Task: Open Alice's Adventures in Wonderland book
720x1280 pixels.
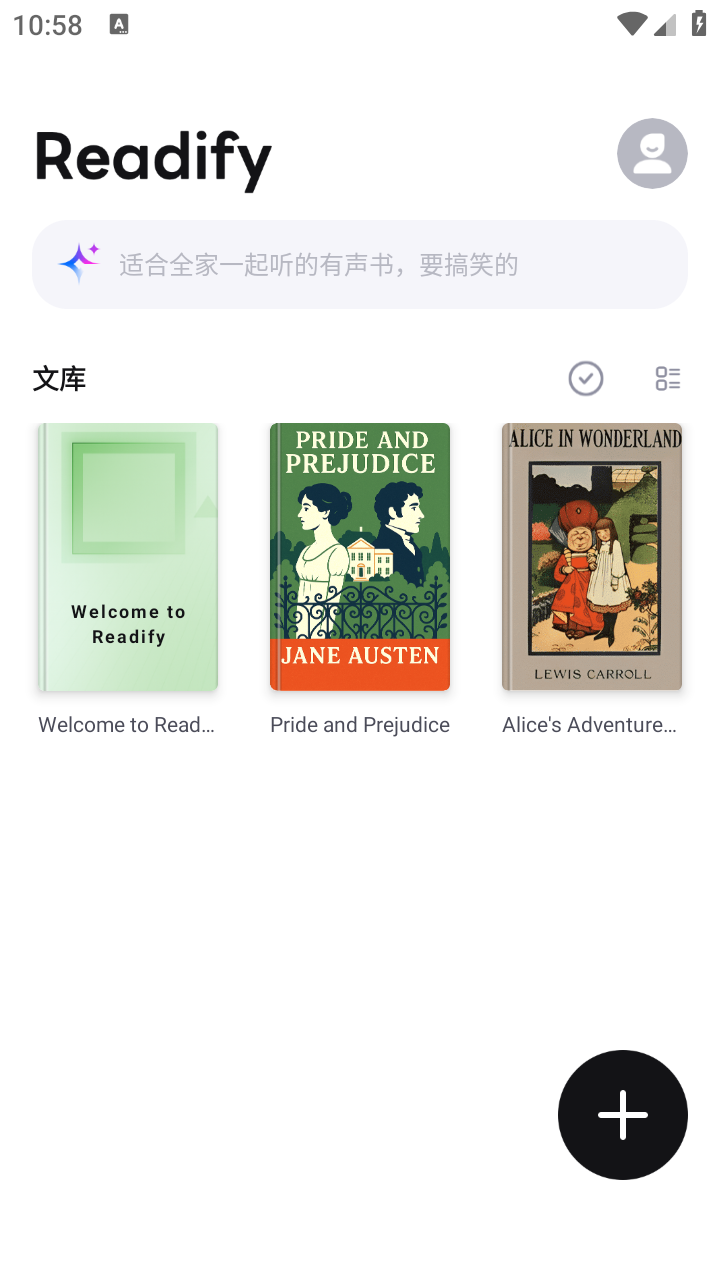Action: [x=591, y=556]
